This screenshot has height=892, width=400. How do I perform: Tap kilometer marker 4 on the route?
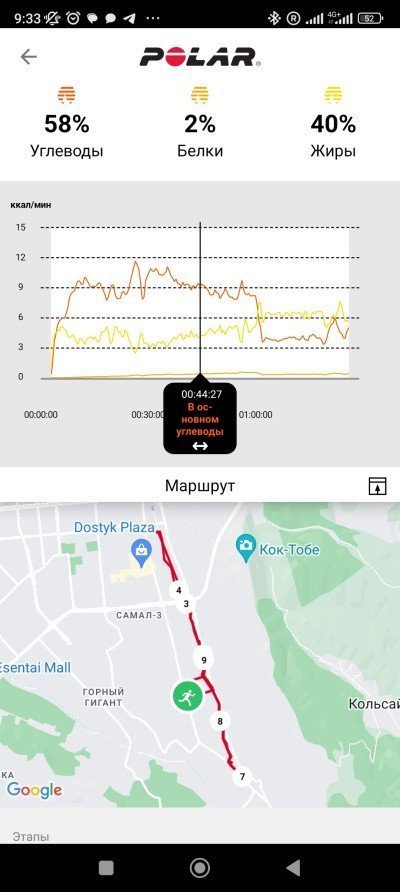[179, 590]
